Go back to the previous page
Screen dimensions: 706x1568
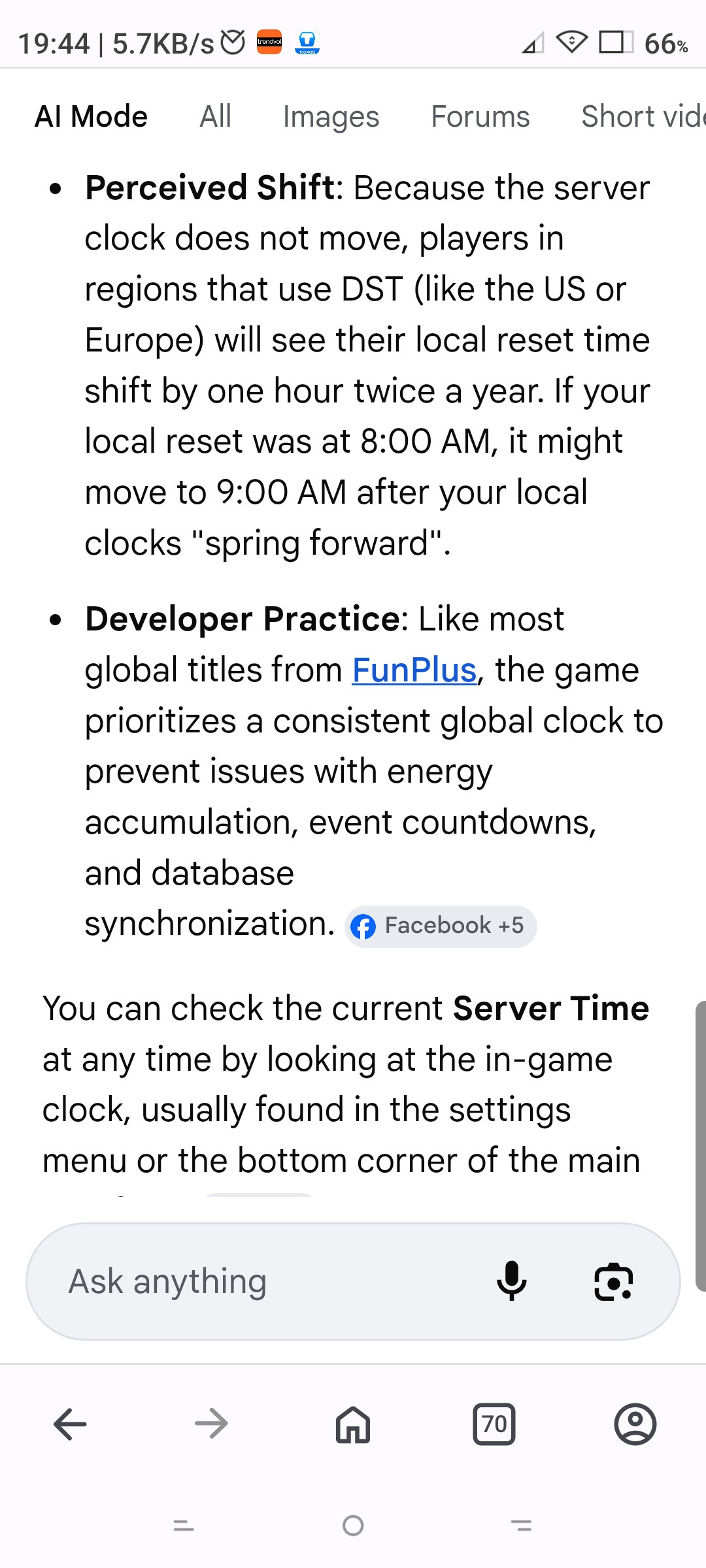70,1424
